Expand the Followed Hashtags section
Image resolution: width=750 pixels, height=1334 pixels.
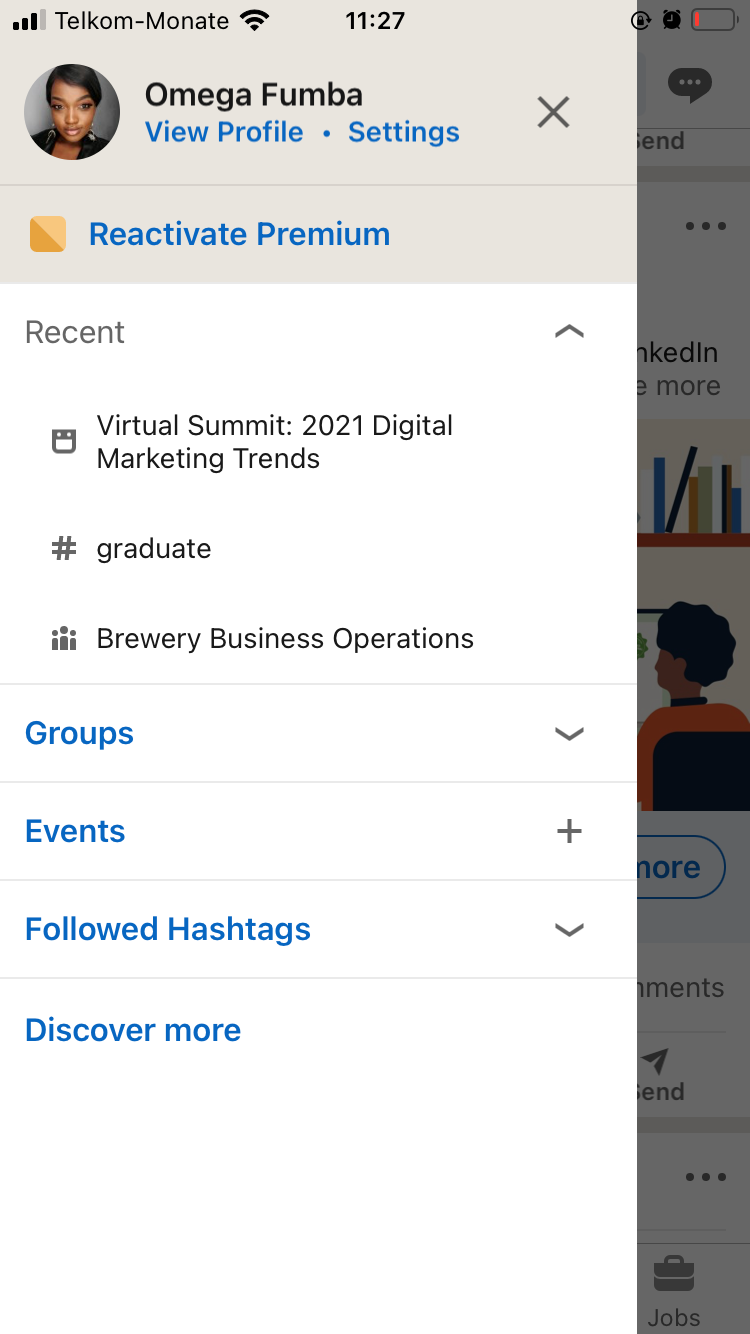pos(568,930)
